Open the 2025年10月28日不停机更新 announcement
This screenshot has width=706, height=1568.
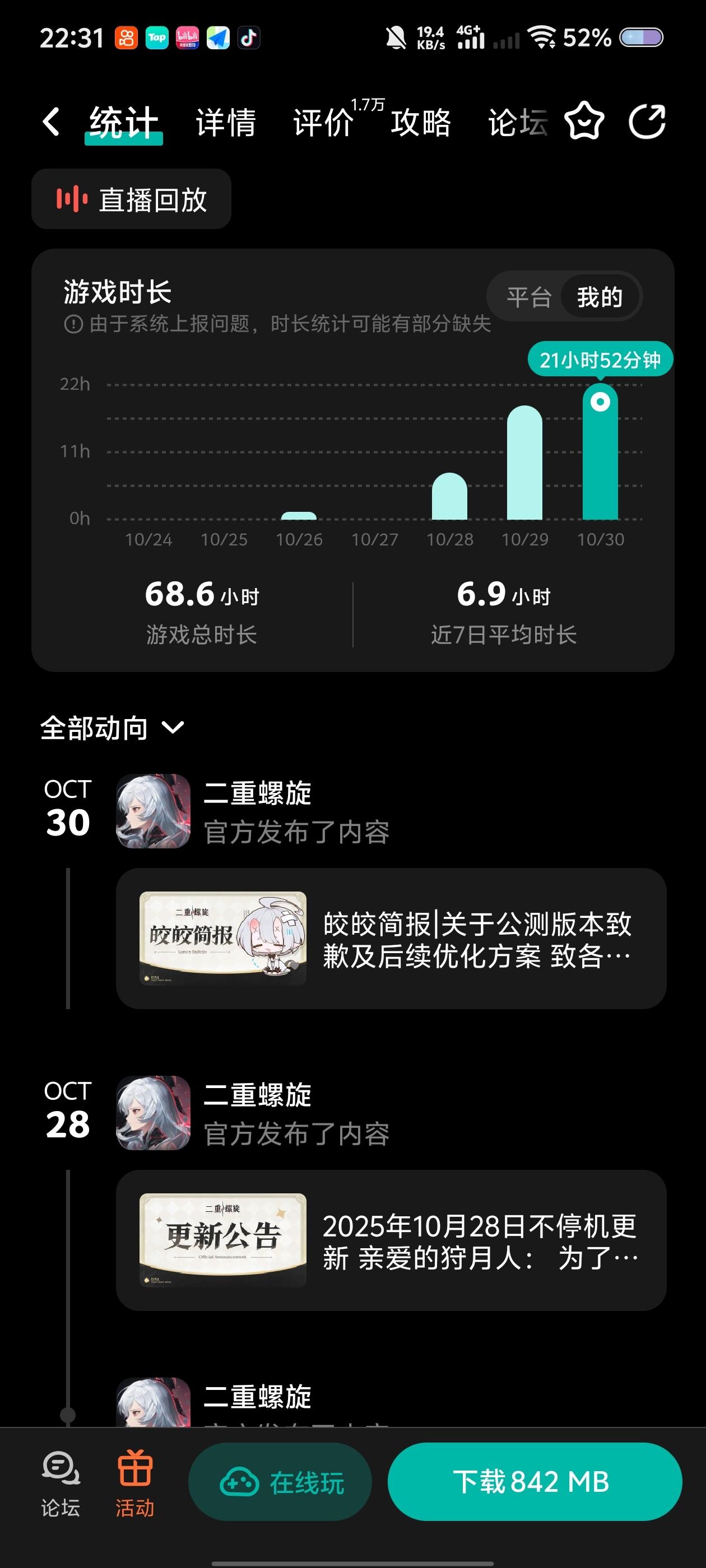pos(391,1240)
